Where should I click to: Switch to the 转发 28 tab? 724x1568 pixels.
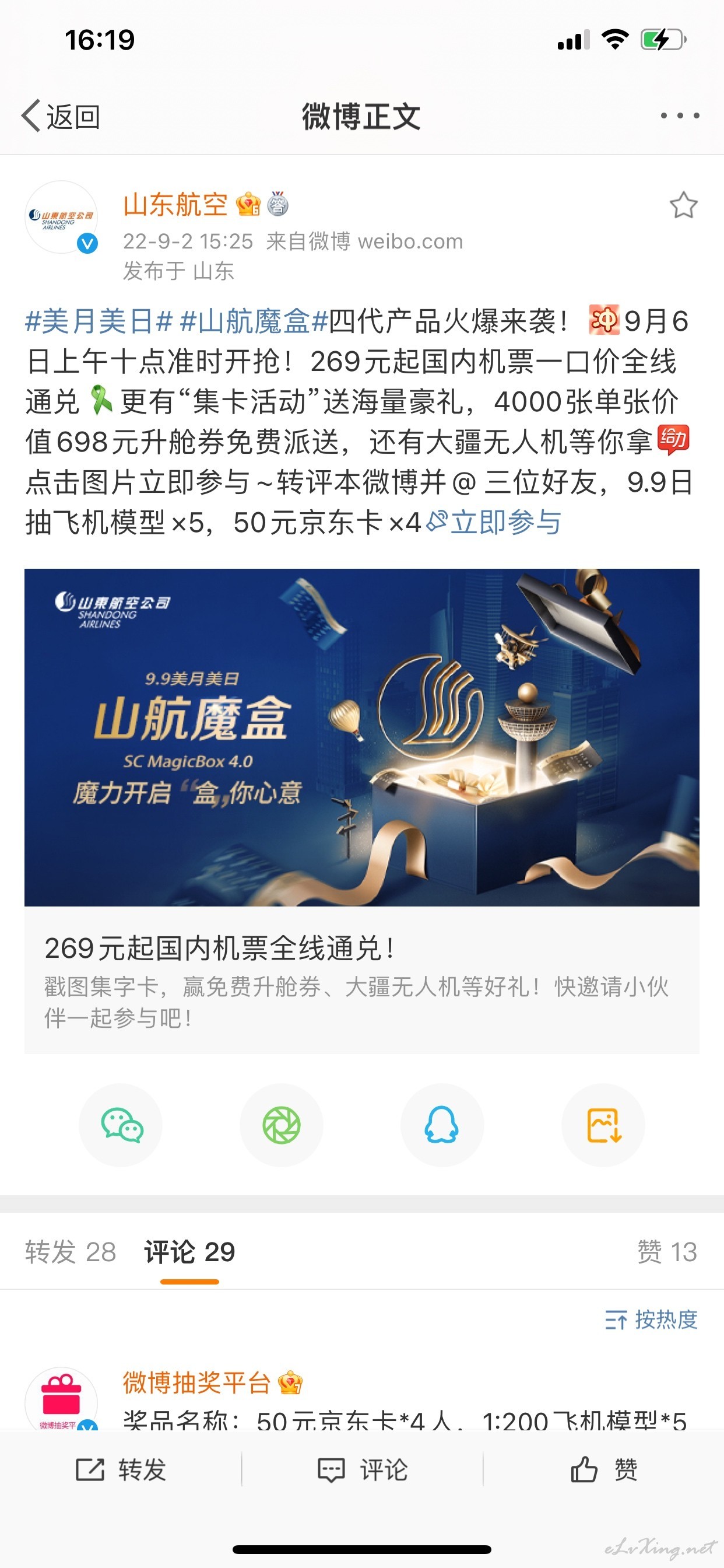click(71, 1252)
